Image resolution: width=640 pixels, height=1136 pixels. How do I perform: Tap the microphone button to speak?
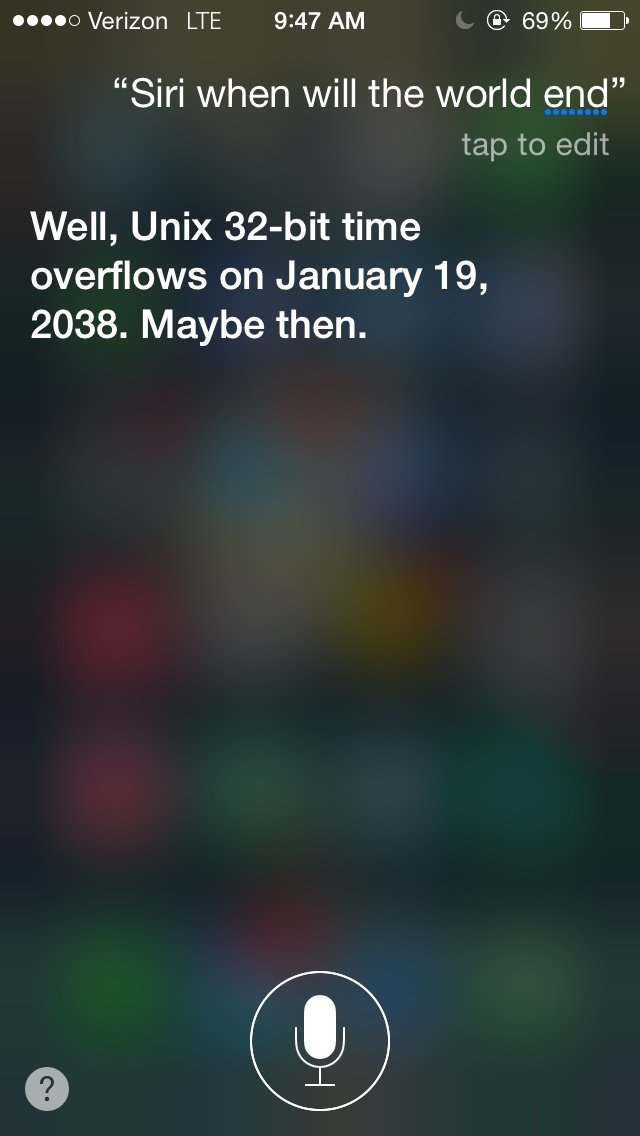click(x=320, y=1040)
